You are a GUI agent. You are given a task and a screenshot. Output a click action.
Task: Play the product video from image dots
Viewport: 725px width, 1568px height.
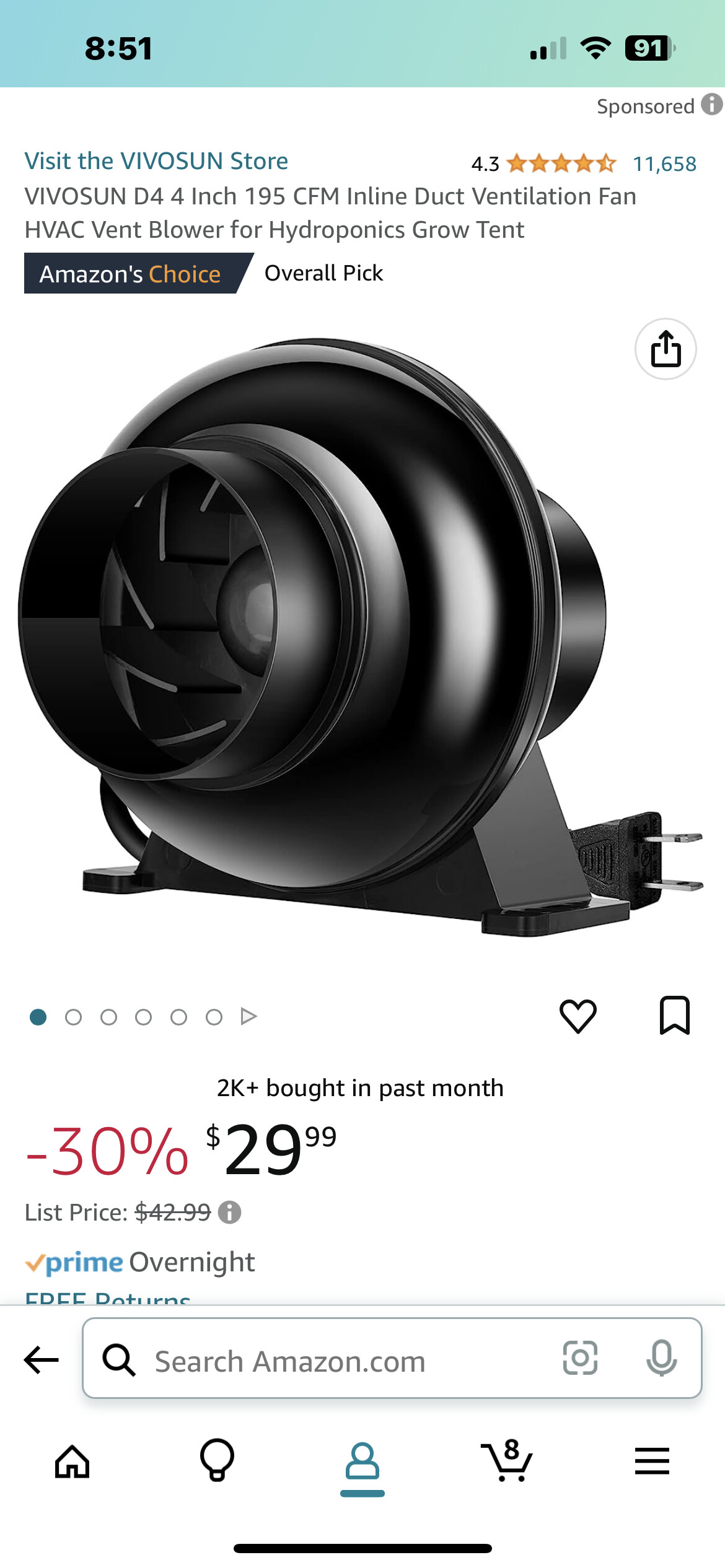click(248, 1016)
